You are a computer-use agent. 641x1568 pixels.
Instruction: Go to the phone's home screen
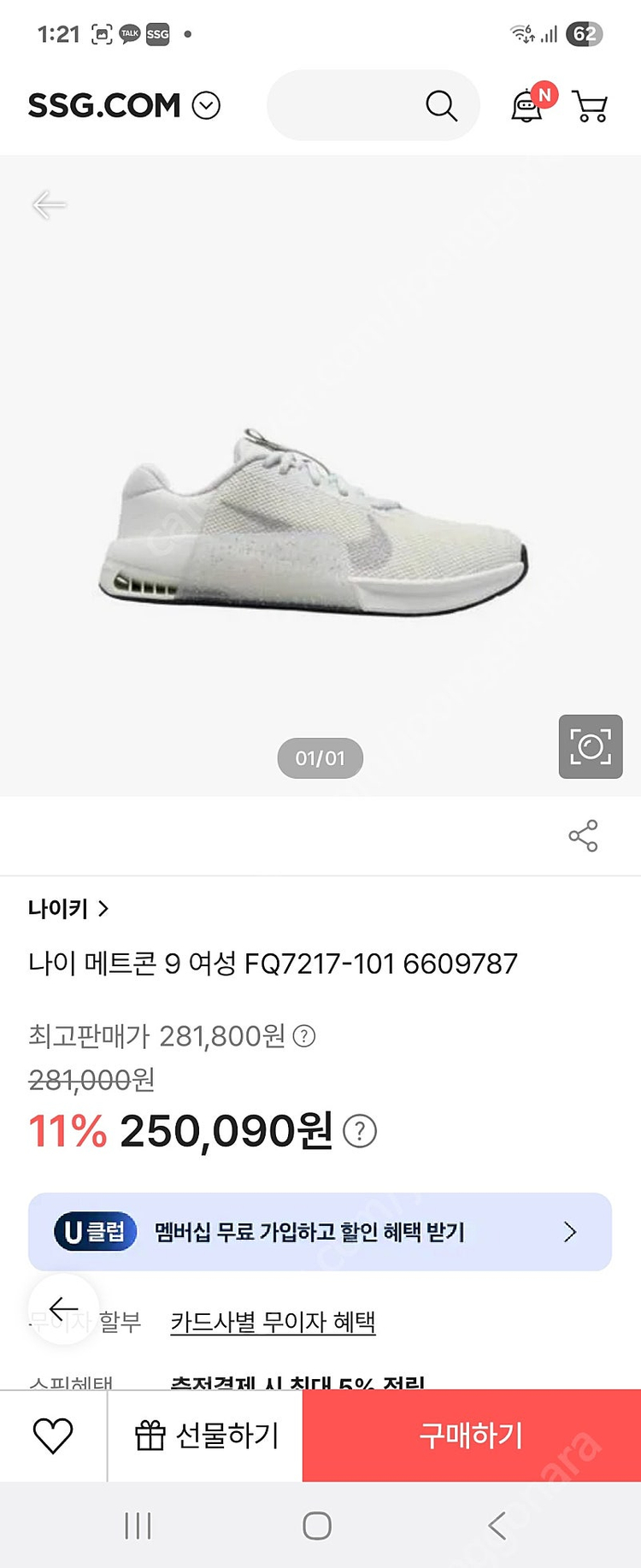[x=317, y=1525]
